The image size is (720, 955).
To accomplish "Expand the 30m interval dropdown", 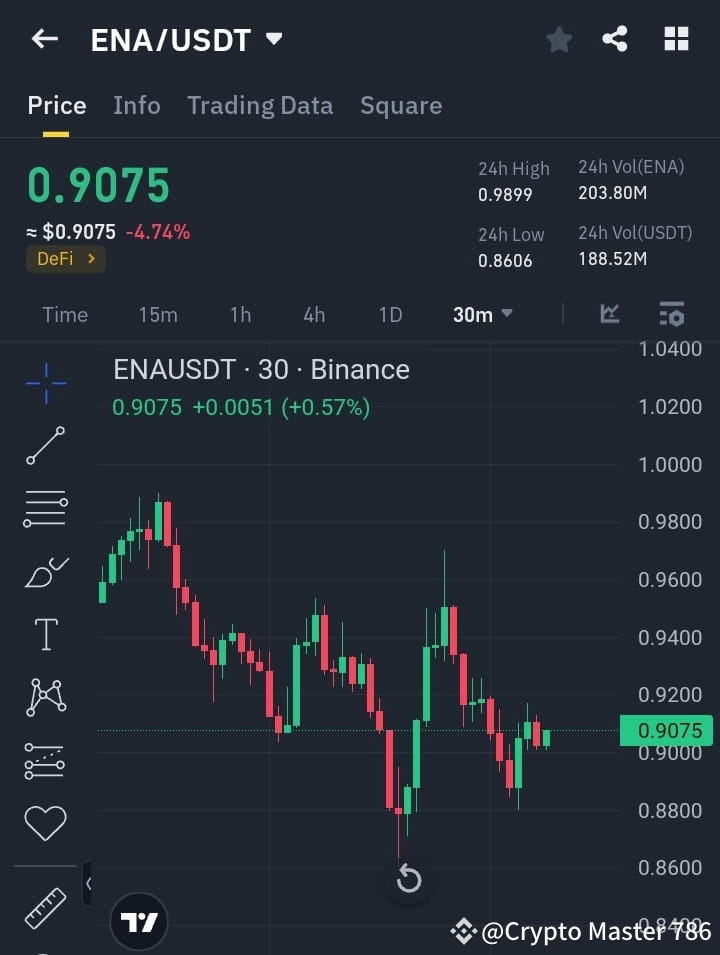I will tap(481, 314).
